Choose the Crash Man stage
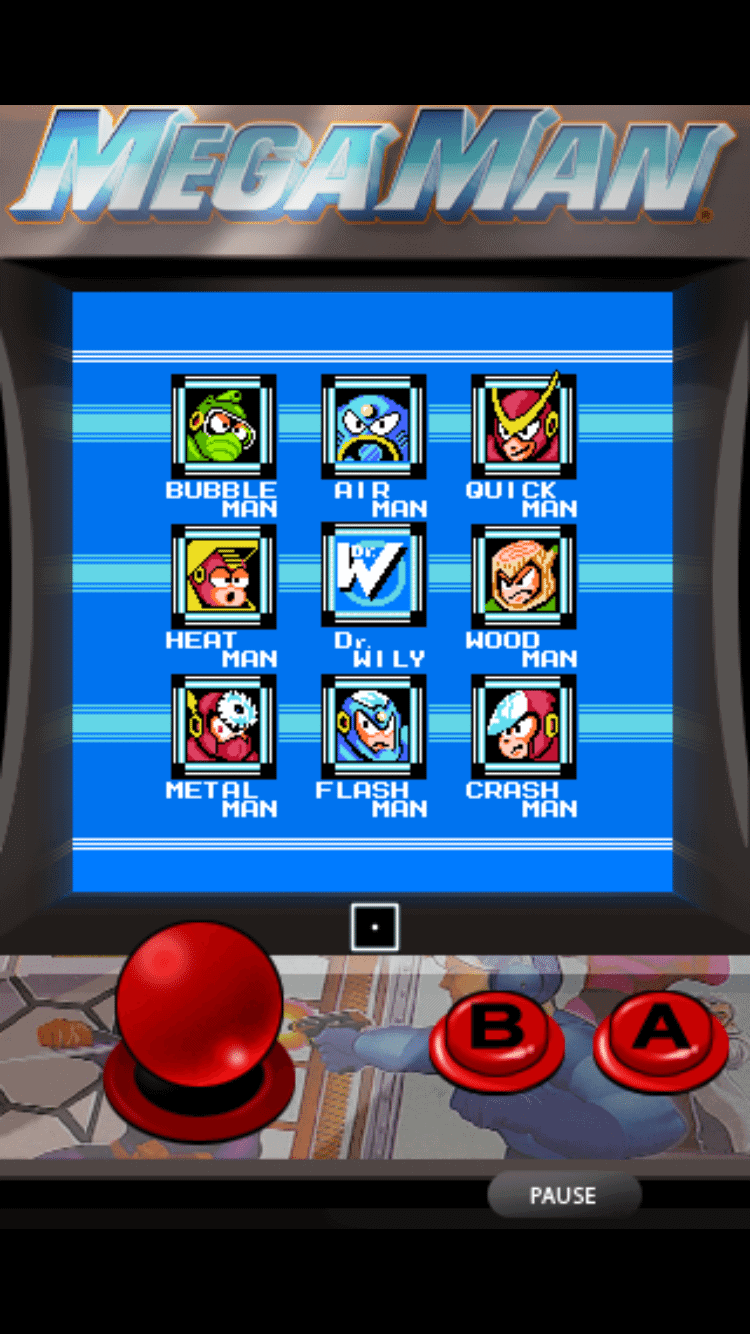This screenshot has width=750, height=1334. tap(523, 726)
